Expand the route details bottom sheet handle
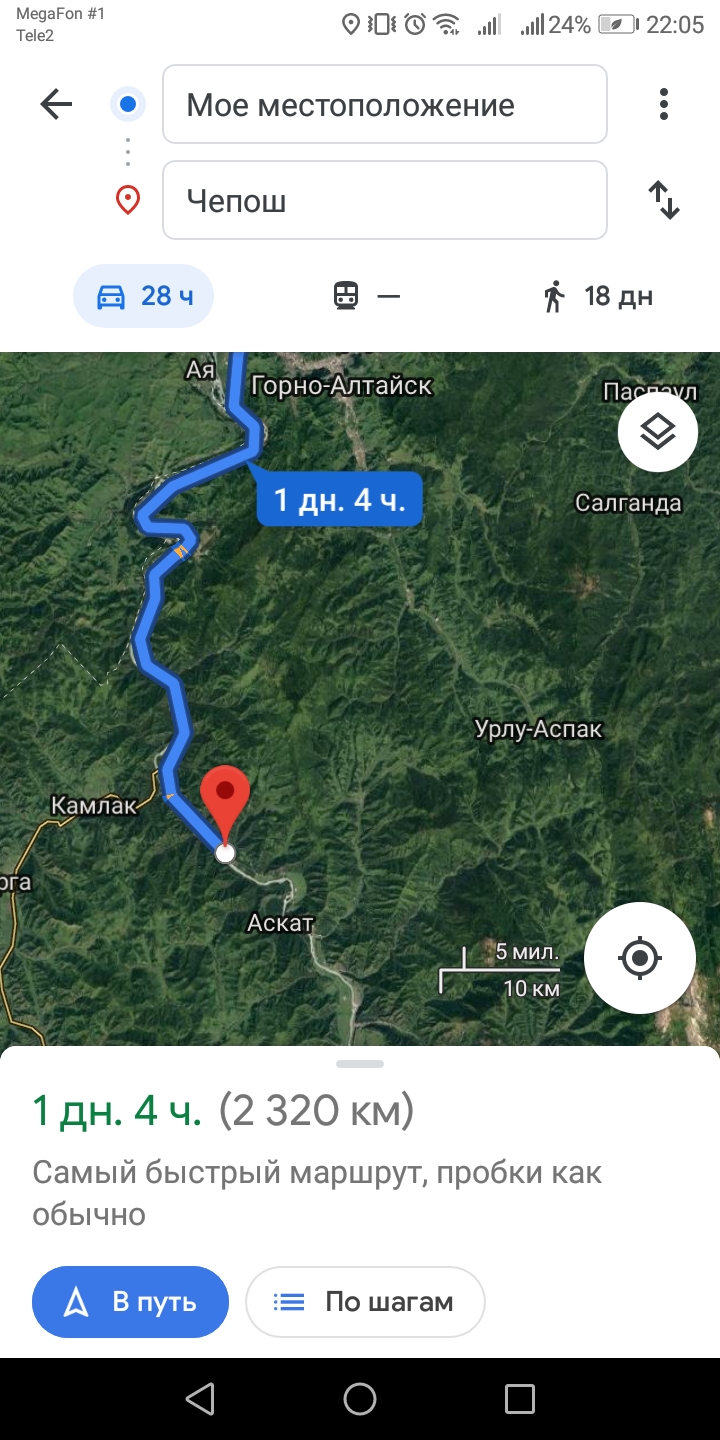The width and height of the screenshot is (720, 1440). pyautogui.click(x=360, y=1064)
